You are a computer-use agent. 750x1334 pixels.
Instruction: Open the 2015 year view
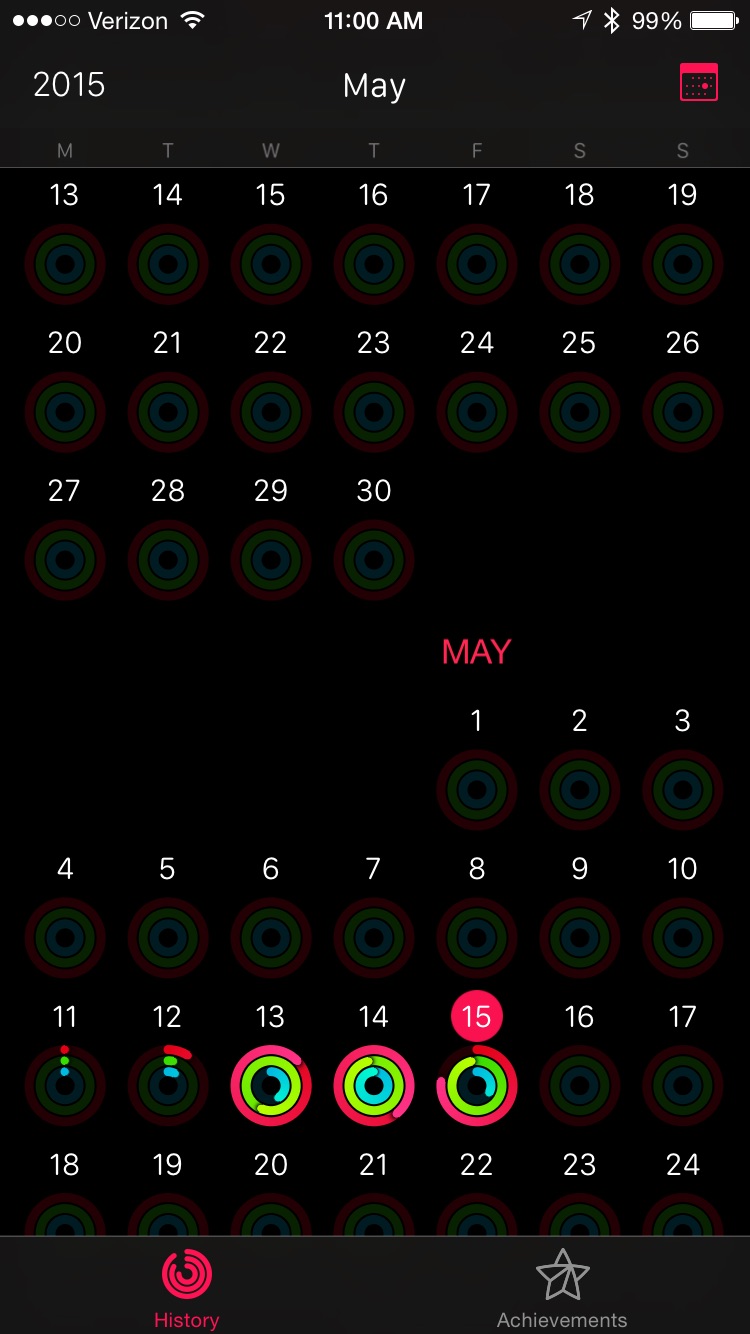[69, 84]
